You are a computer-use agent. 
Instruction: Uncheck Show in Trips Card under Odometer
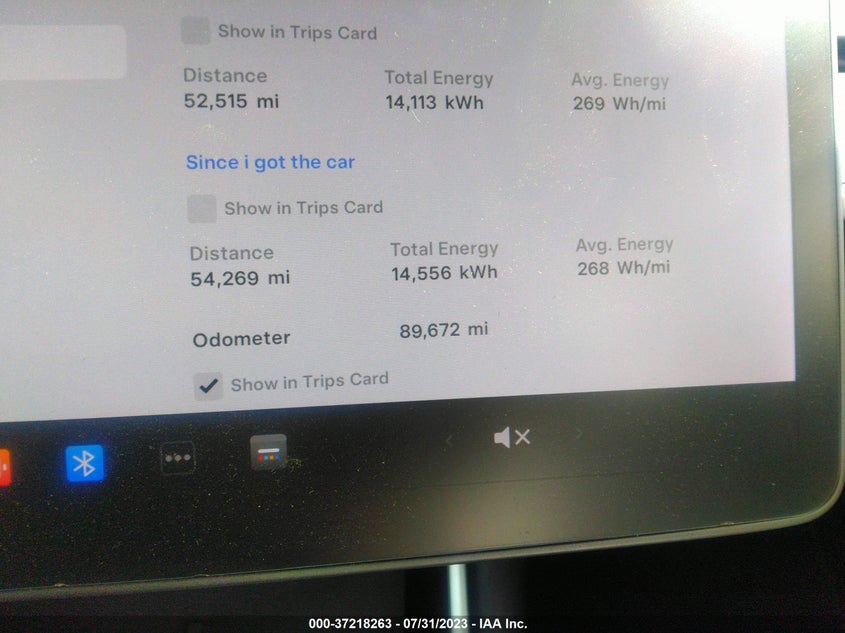(209, 386)
